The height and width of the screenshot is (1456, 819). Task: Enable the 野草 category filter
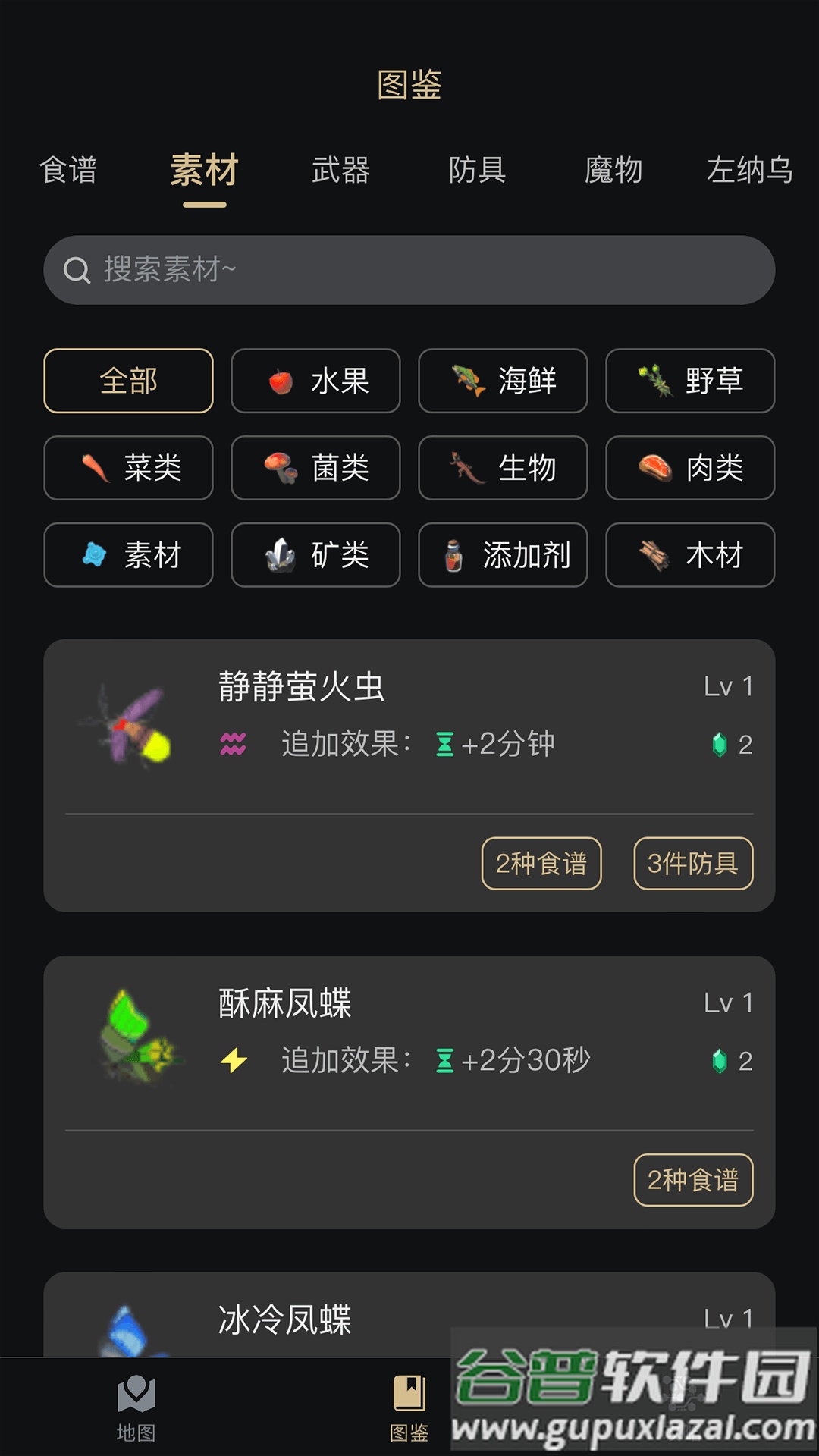[689, 381]
